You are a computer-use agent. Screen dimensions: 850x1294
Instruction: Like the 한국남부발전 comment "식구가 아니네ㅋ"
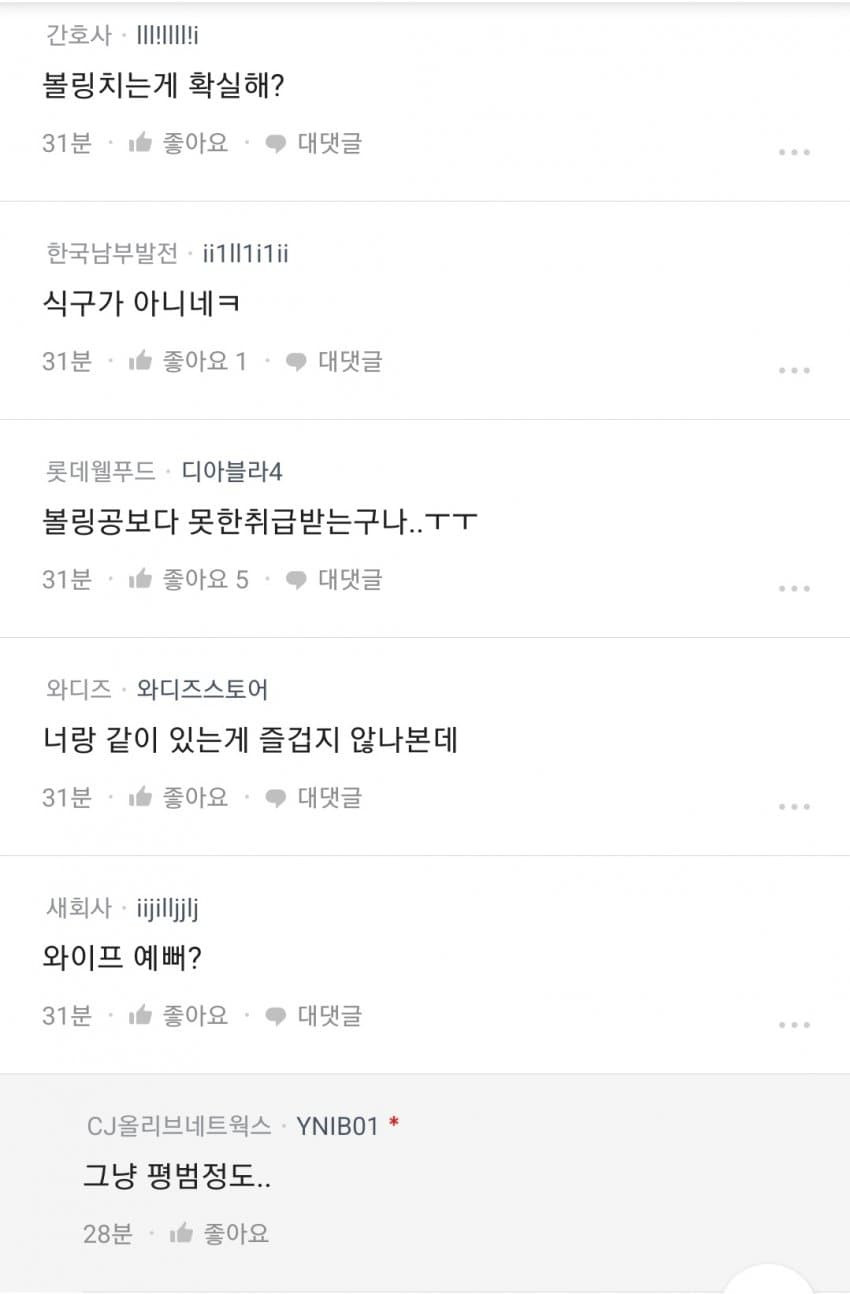pyautogui.click(x=187, y=361)
